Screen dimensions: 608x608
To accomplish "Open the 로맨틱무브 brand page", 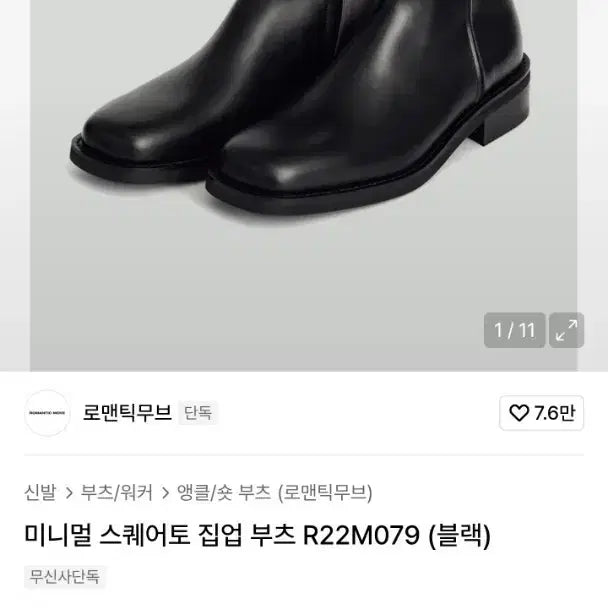I will [x=126, y=413].
